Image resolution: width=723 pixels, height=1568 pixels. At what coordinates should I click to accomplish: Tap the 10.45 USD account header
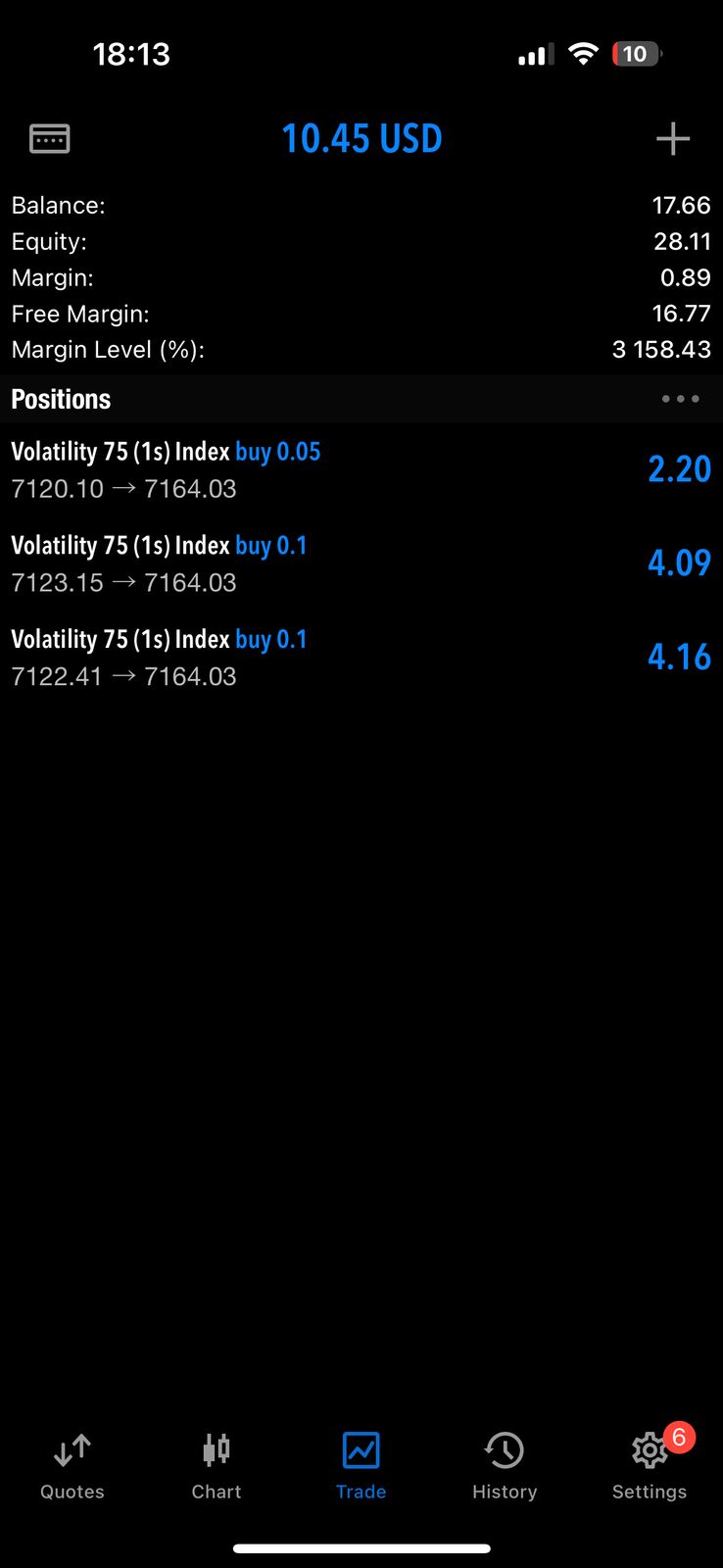tap(361, 138)
